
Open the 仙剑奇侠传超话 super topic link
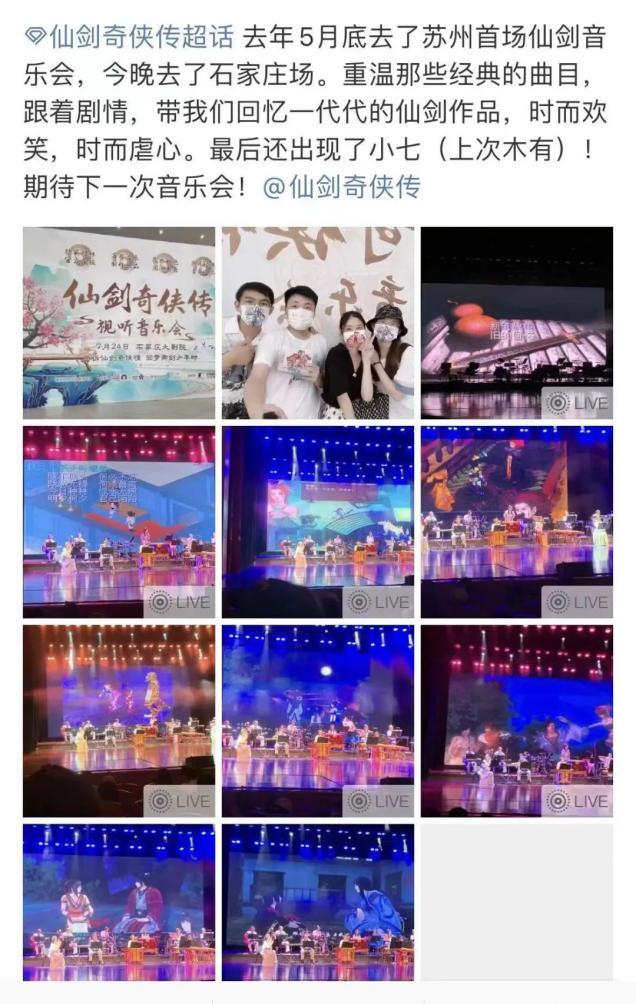[x=136, y=38]
